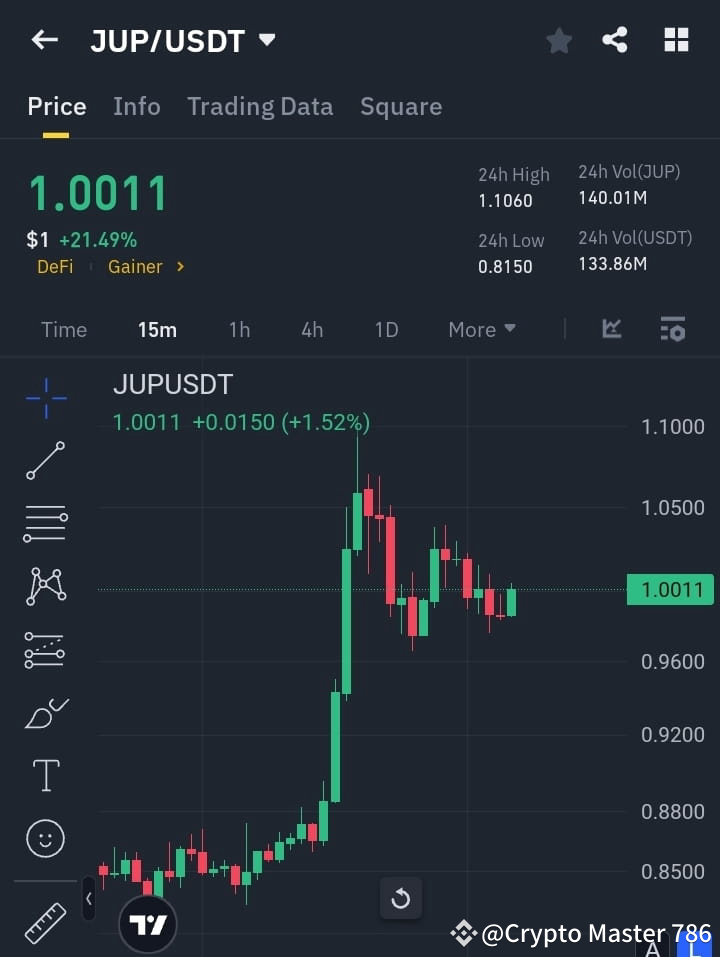Open the More timeframes dropdown
This screenshot has height=957, width=720.
(481, 329)
